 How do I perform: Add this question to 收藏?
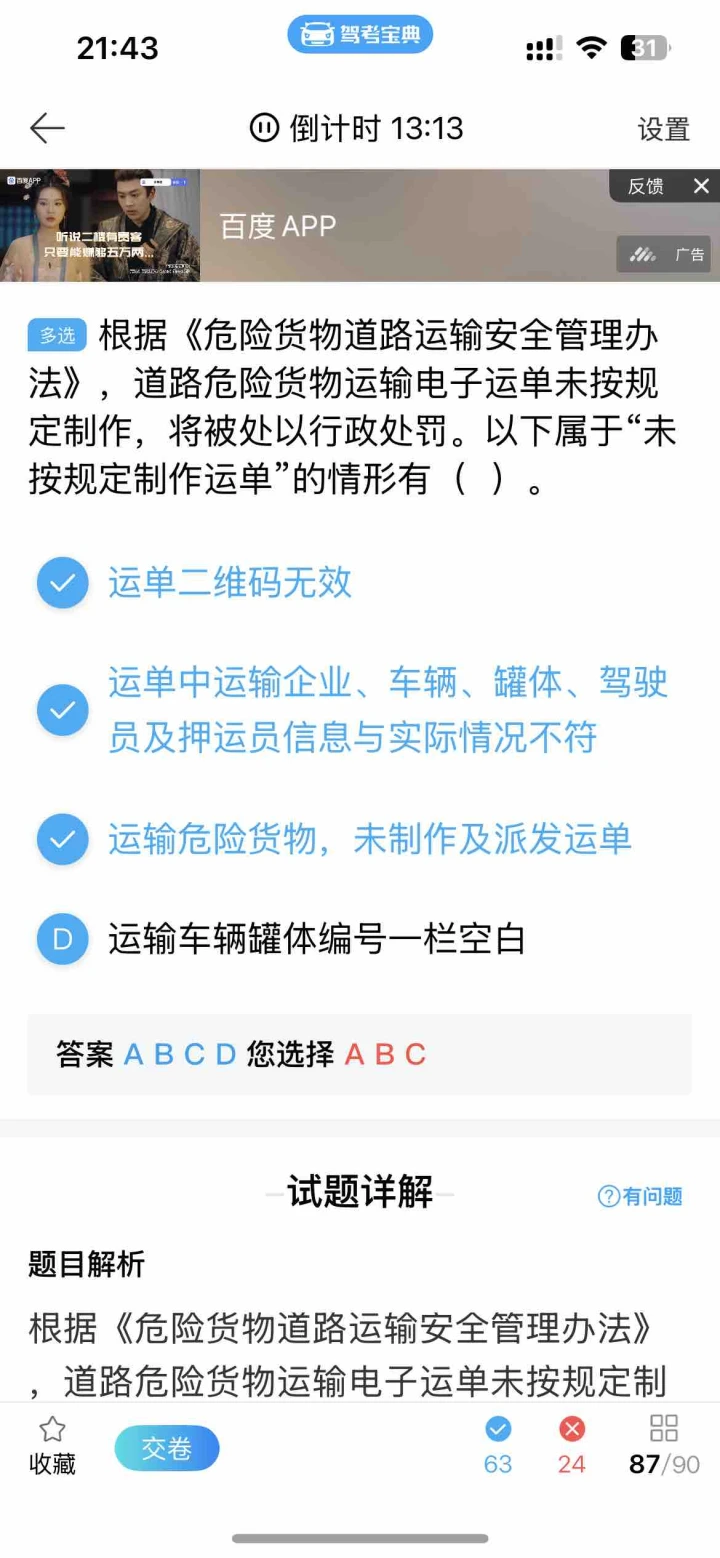(x=52, y=1446)
